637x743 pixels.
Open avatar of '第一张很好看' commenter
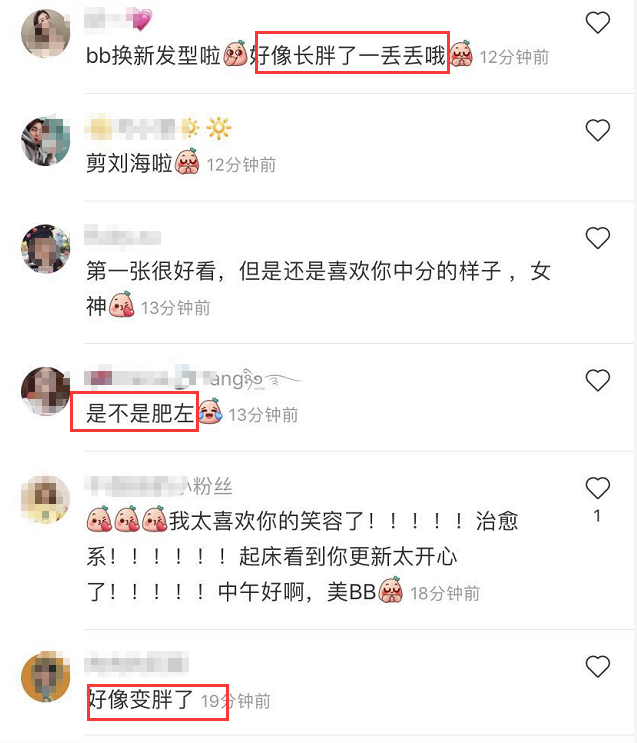45,249
